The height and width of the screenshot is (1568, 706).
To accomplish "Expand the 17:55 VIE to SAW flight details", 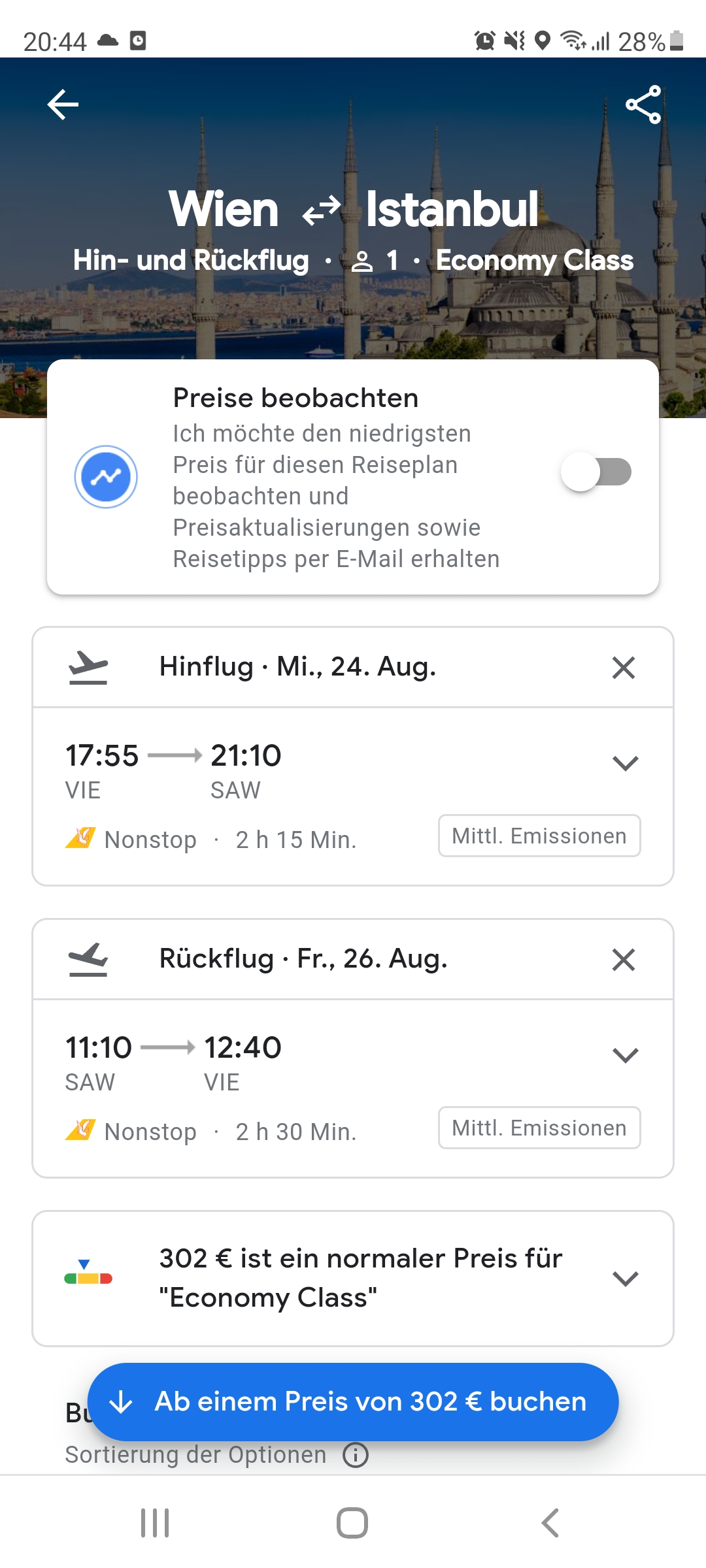I will tap(625, 762).
